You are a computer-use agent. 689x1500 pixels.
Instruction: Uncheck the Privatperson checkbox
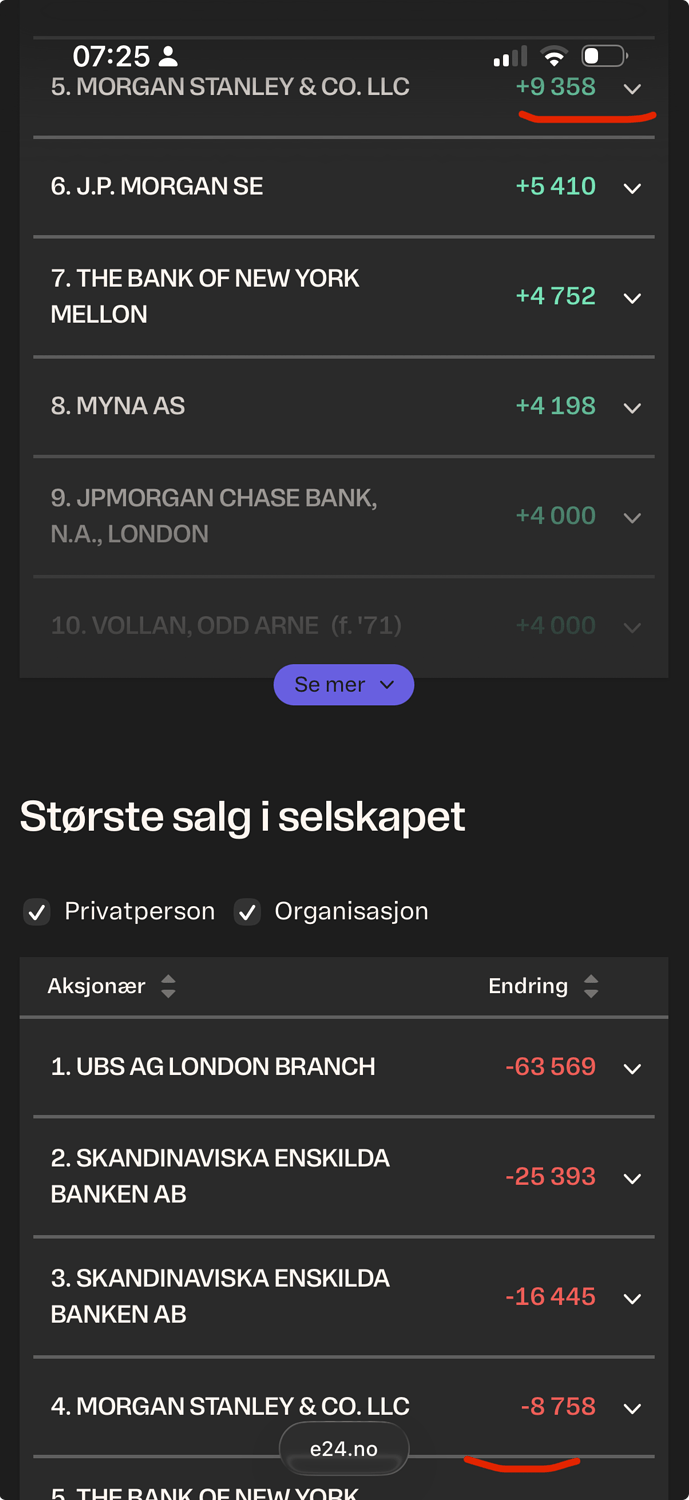point(37,912)
